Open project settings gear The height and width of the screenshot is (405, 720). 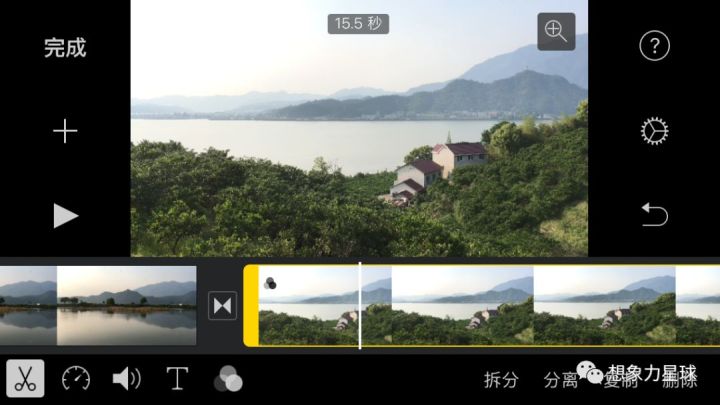(x=654, y=131)
